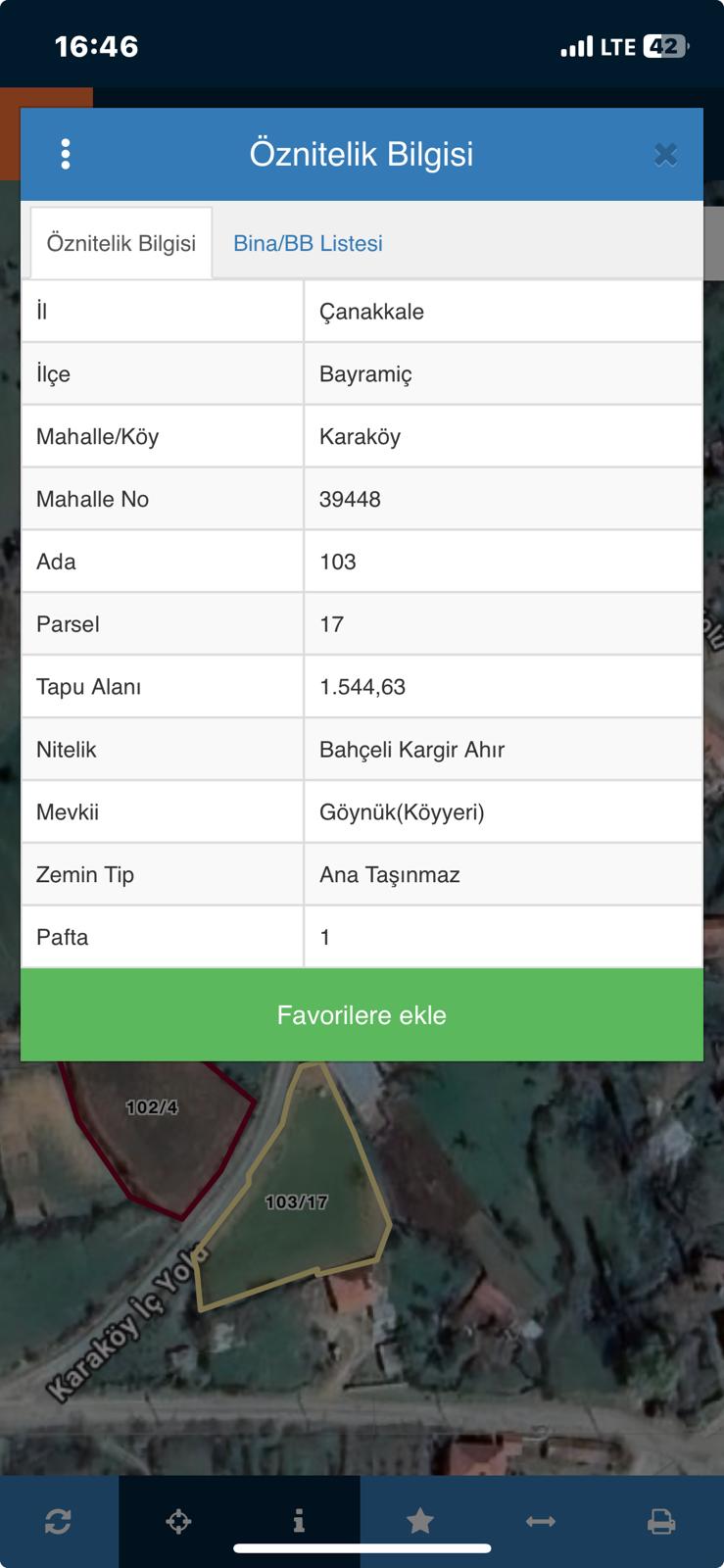Tap Favorilere ekle button
Viewport: 724px width, 1568px height.
362,1014
